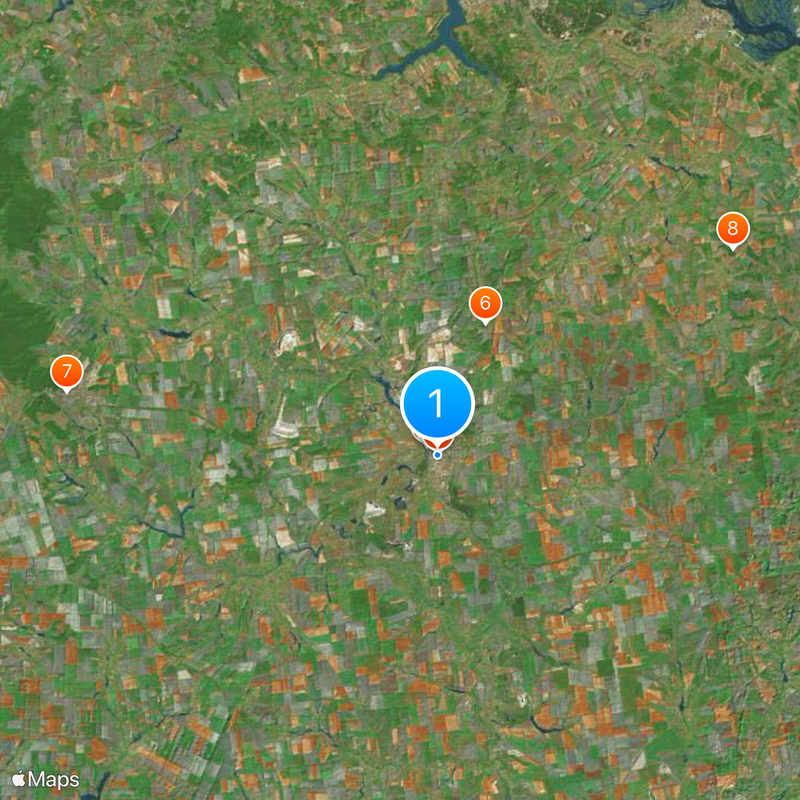Select the blue map pin numbered 1
The image size is (800, 800).
pyautogui.click(x=437, y=403)
